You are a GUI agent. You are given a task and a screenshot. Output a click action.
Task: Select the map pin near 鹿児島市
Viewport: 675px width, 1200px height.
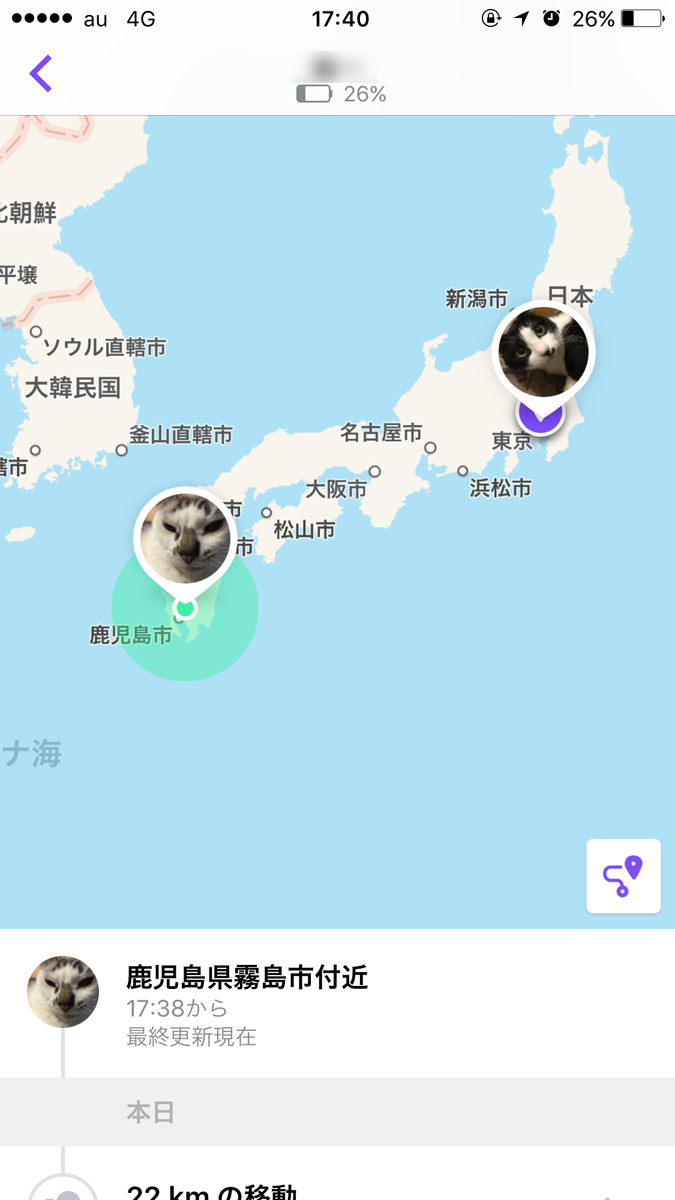185,540
